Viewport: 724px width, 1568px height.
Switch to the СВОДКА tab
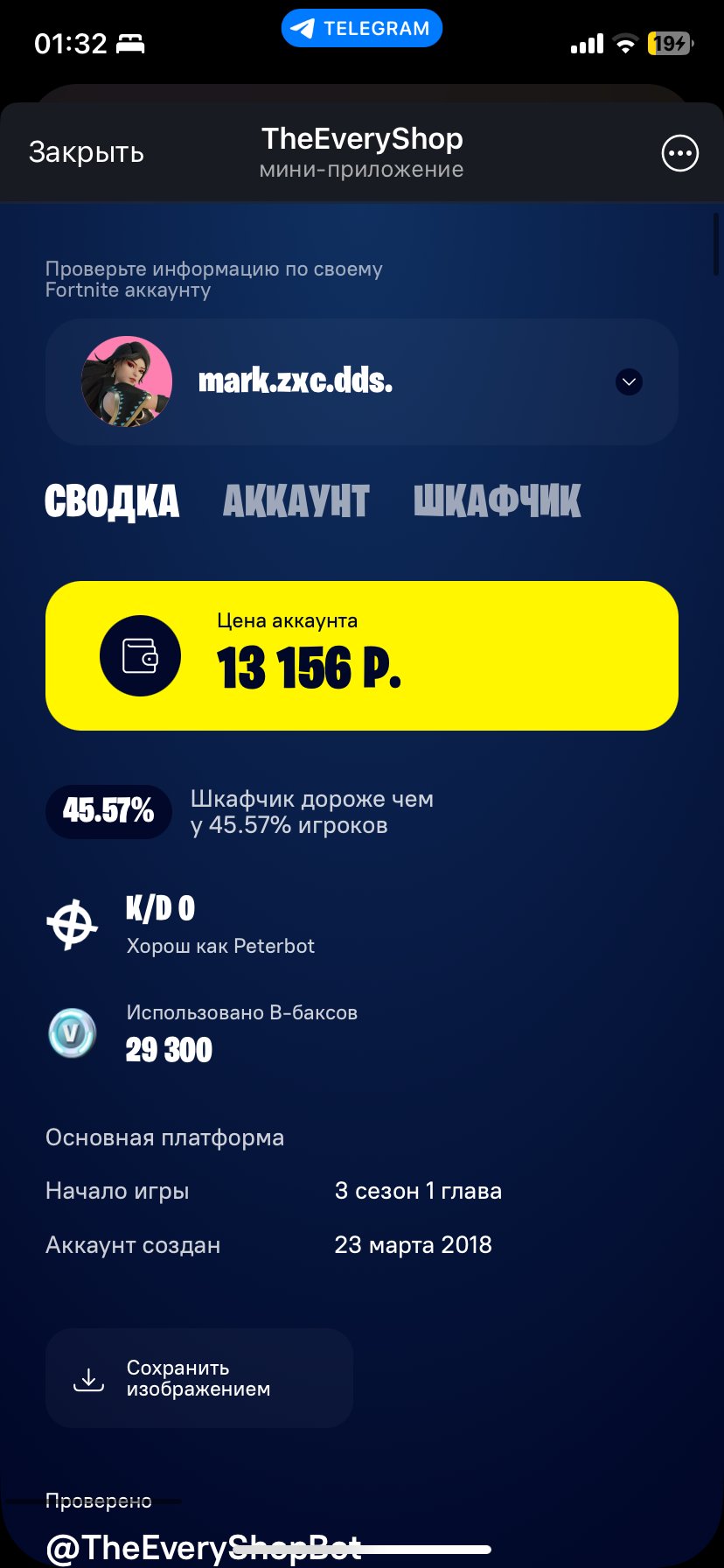(112, 501)
